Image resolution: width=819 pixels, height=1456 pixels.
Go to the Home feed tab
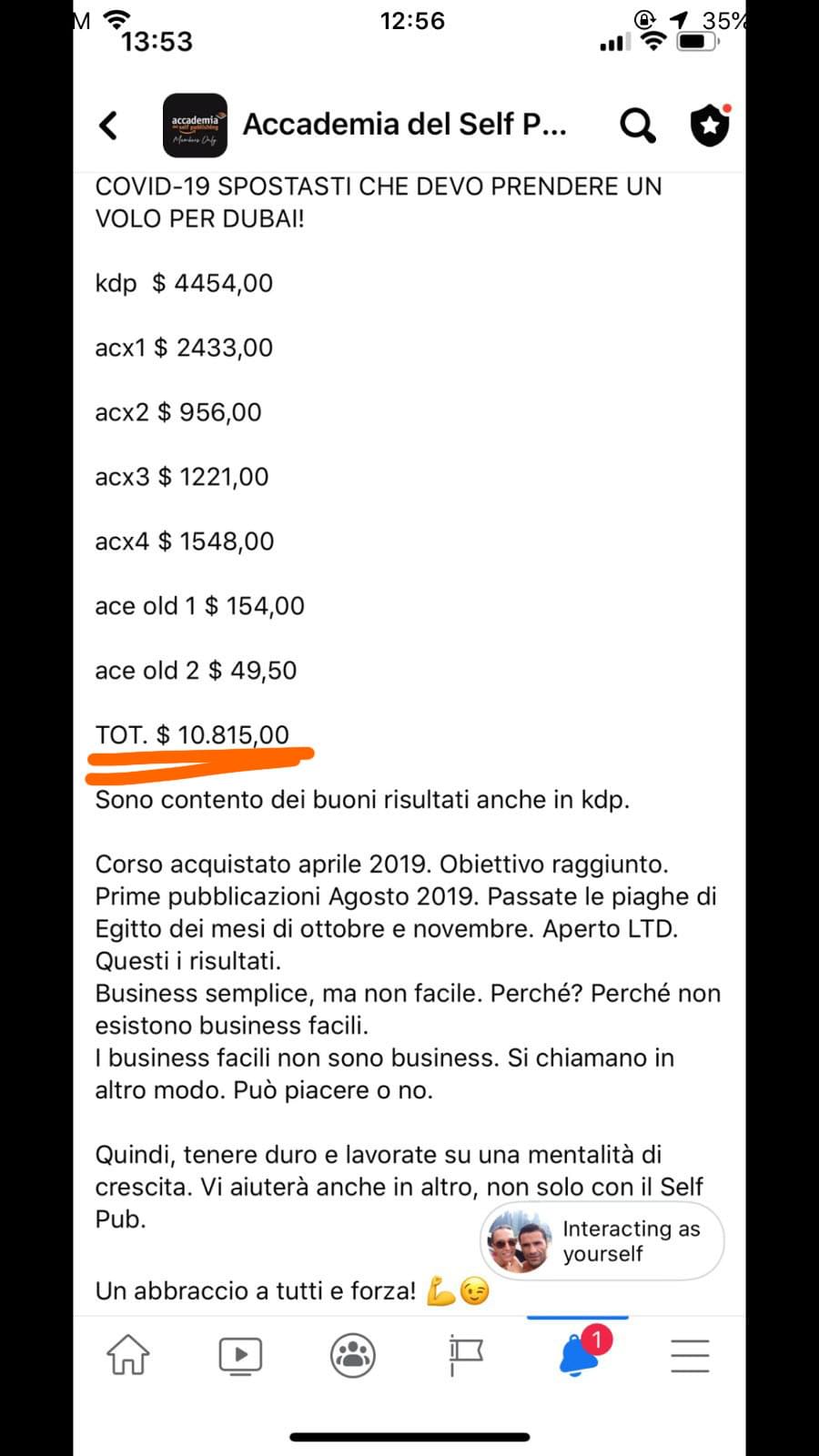(x=128, y=1354)
